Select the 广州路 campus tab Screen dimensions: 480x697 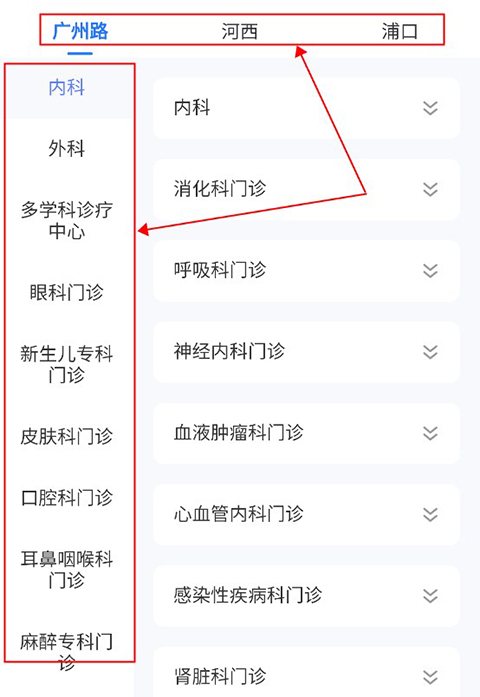(x=80, y=32)
